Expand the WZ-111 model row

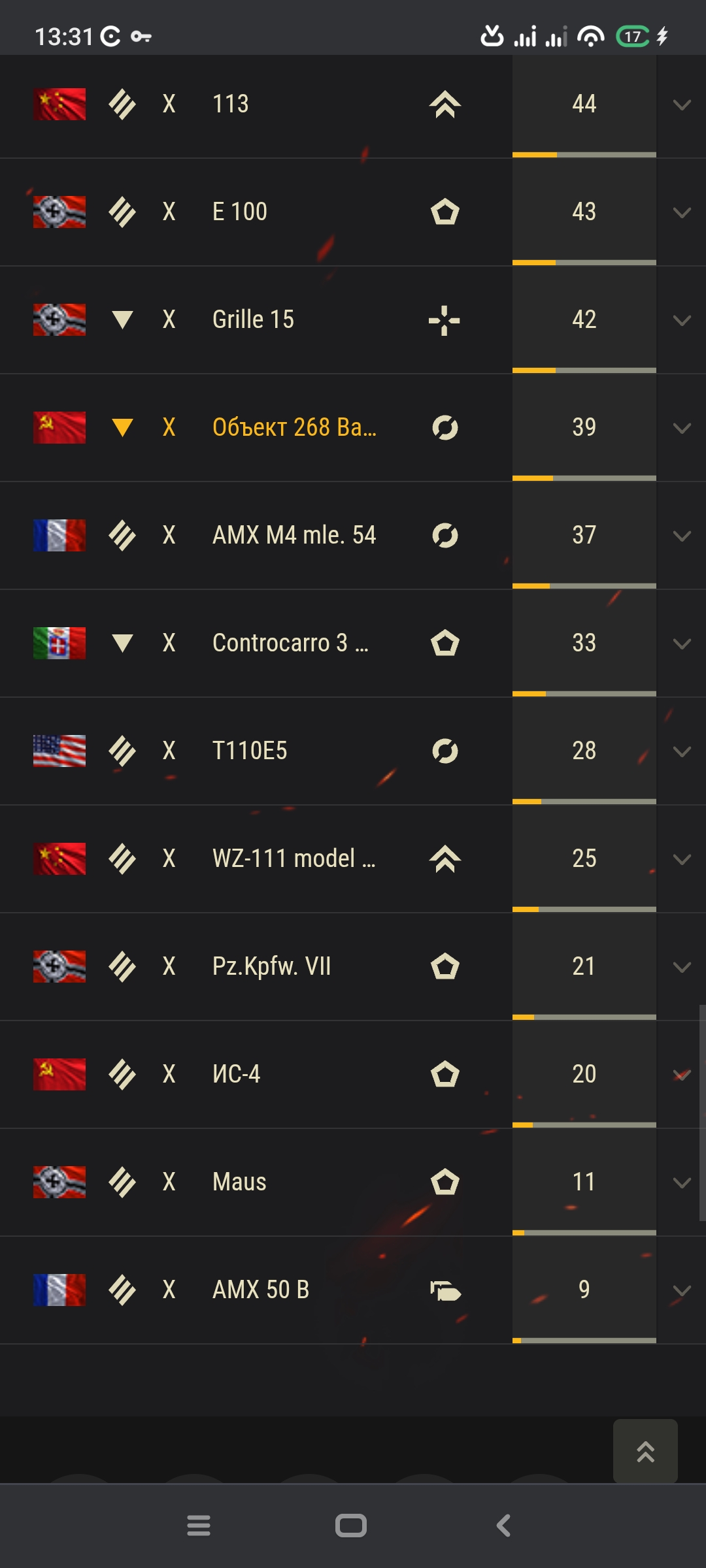pos(682,859)
